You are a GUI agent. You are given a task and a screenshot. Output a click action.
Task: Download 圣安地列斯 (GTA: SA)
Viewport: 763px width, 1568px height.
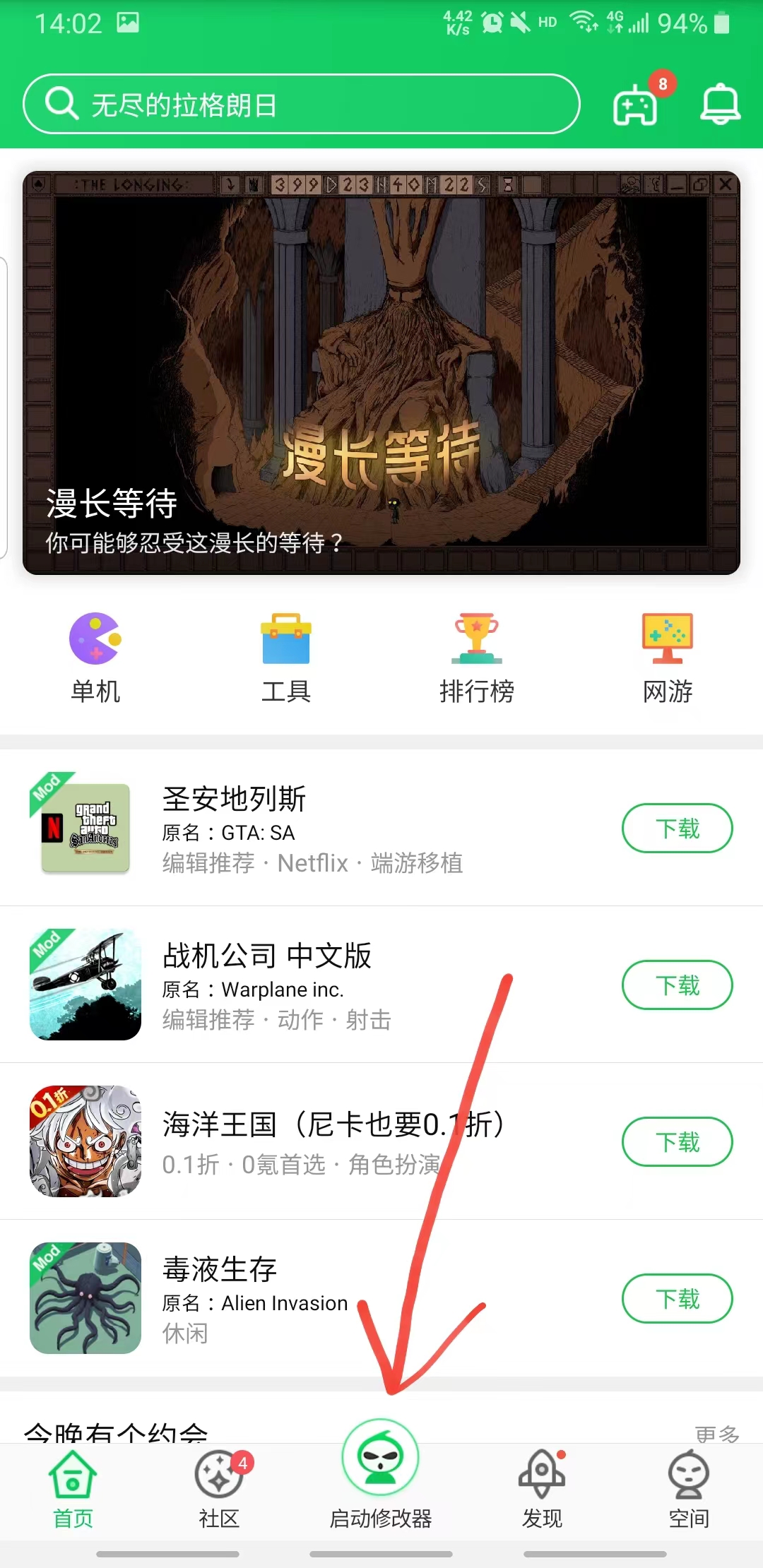(677, 828)
